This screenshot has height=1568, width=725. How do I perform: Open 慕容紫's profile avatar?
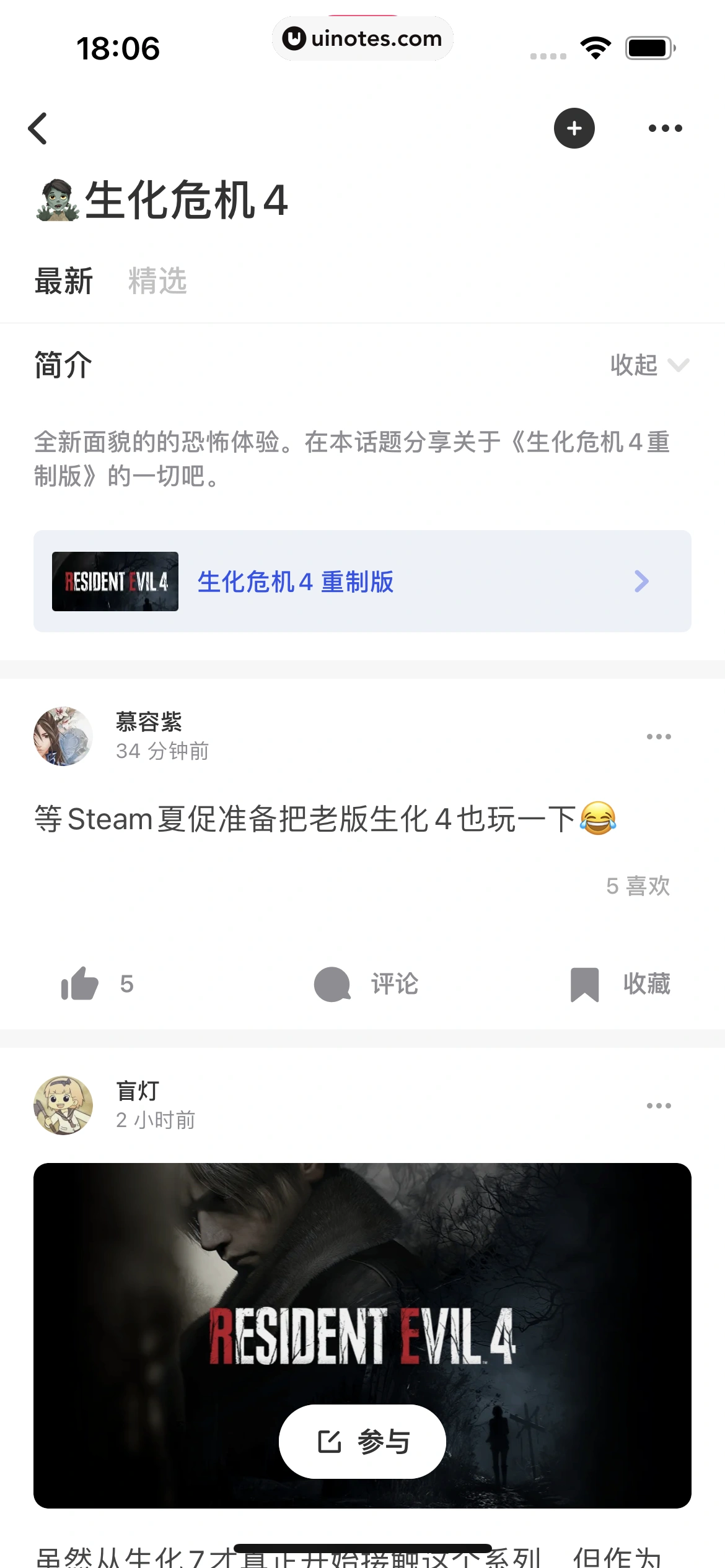click(63, 736)
